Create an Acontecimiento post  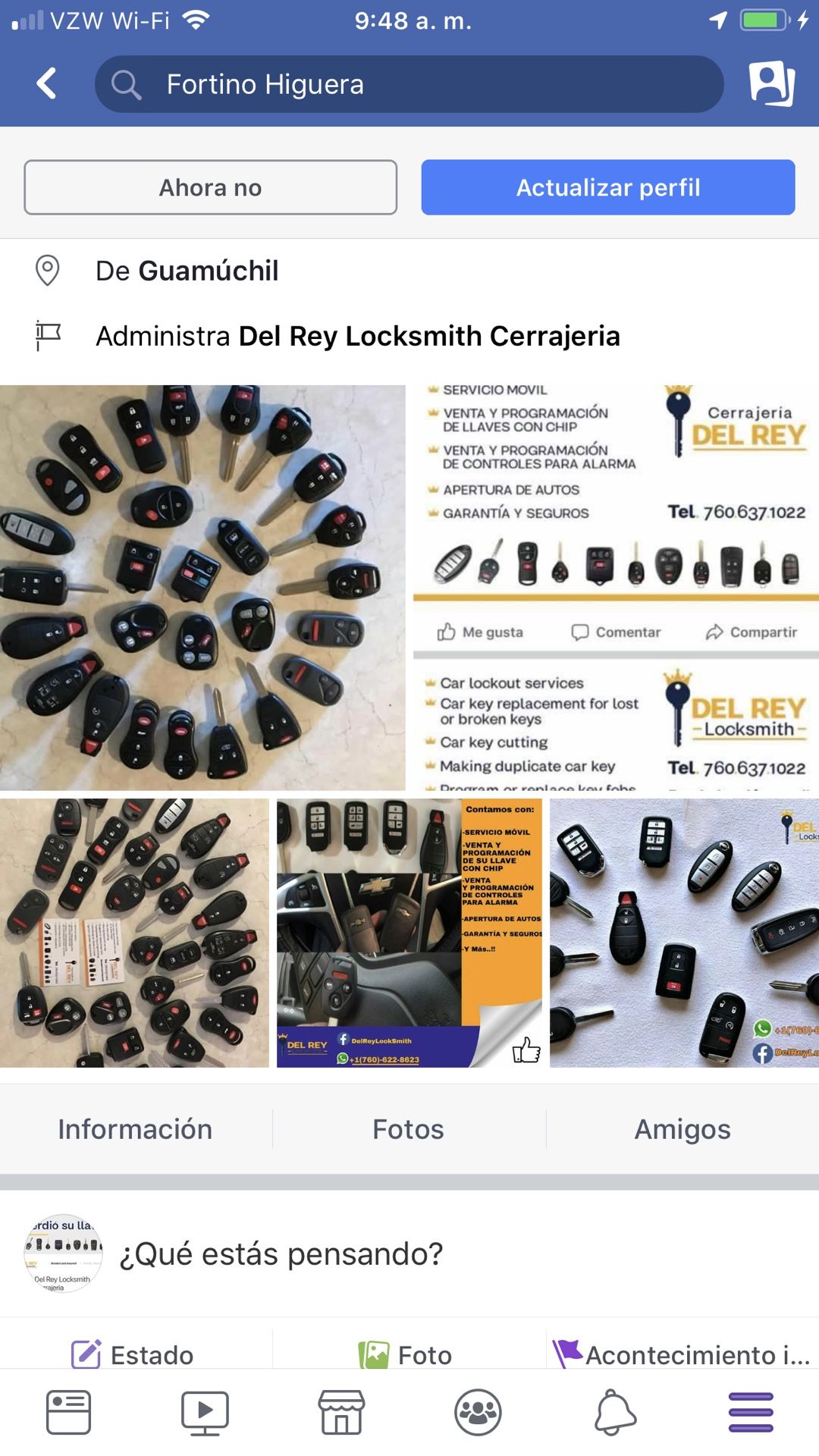[682, 1354]
